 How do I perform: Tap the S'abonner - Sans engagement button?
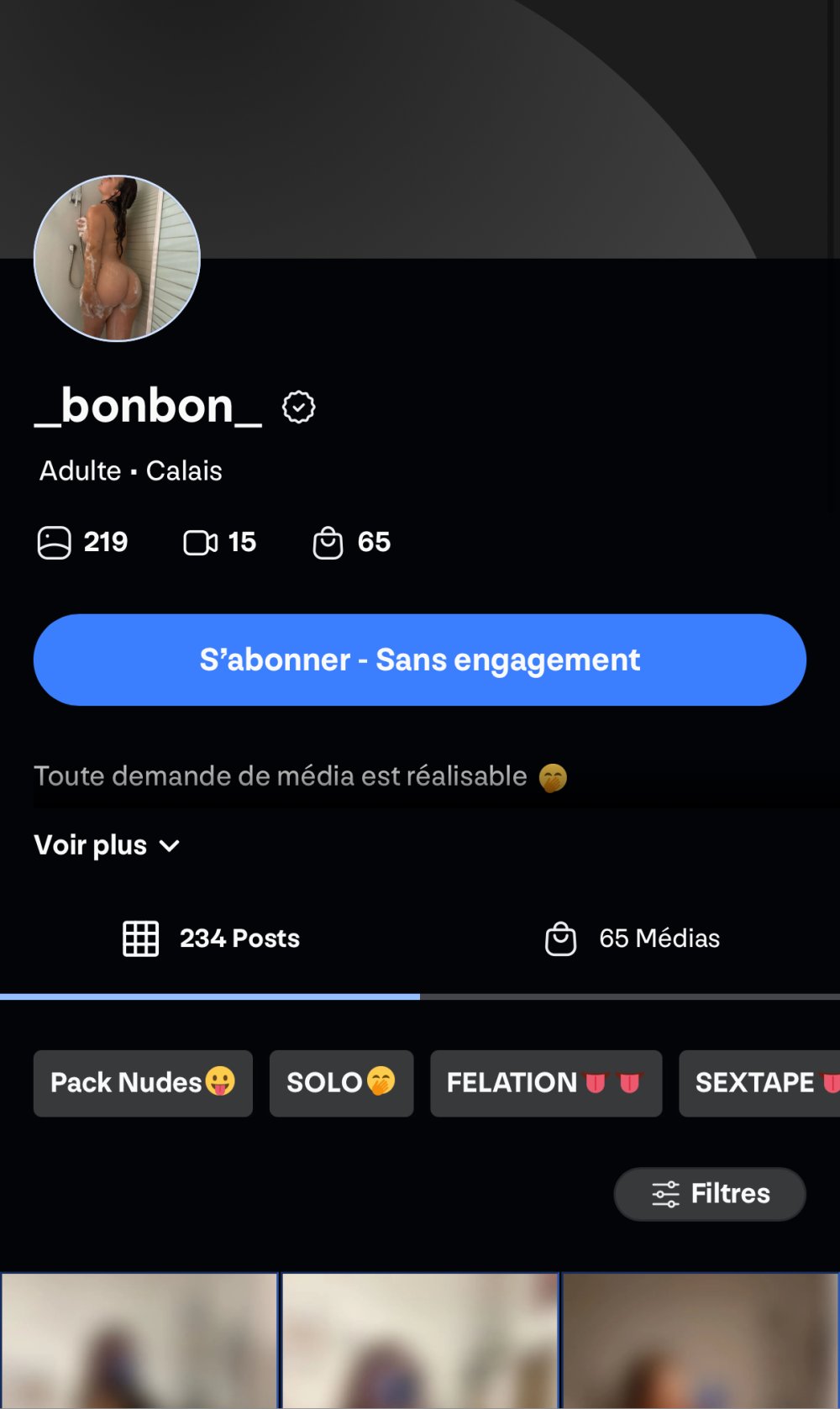coord(420,660)
